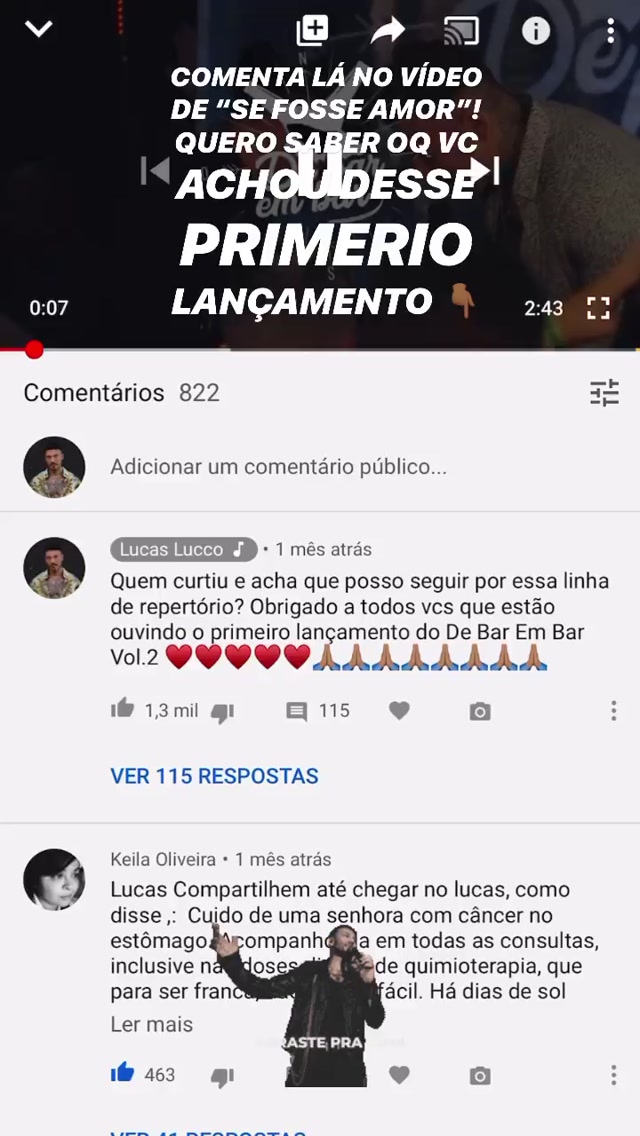Dislike Lucas Lucco's comment

222,711
